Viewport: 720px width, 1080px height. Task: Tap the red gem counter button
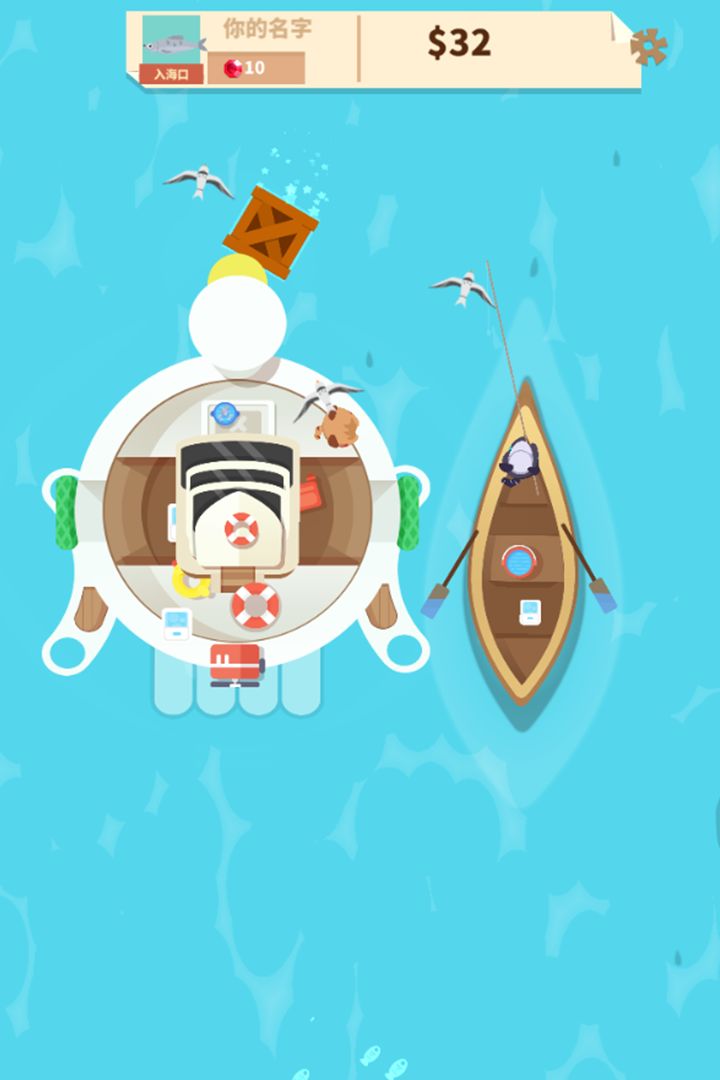(x=256, y=68)
